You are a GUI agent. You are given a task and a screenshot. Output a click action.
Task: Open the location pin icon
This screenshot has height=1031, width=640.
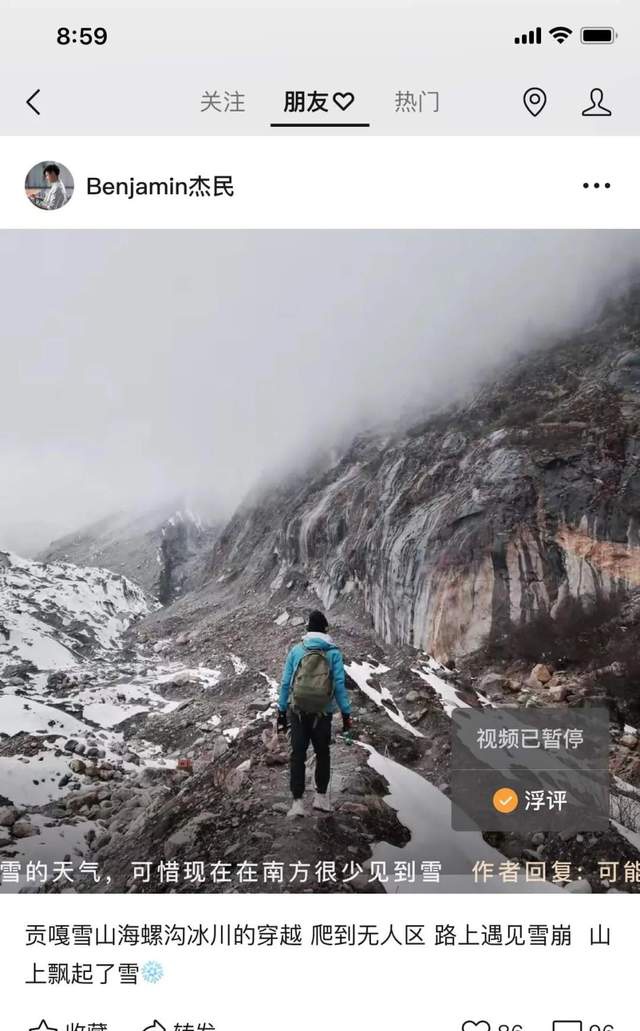(x=535, y=102)
